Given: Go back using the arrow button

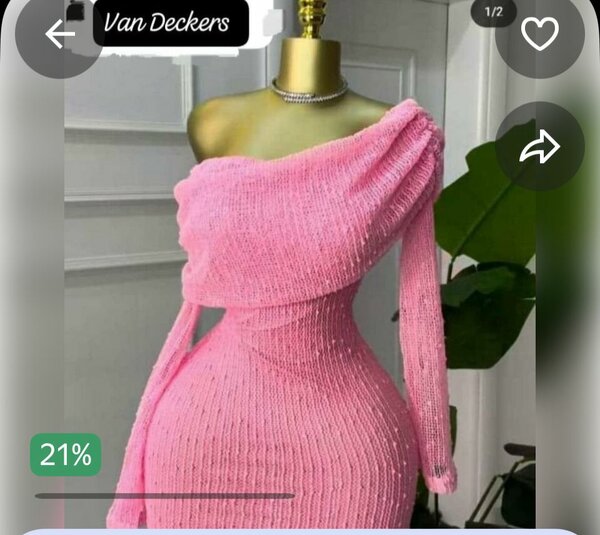Looking at the screenshot, I should tap(59, 34).
